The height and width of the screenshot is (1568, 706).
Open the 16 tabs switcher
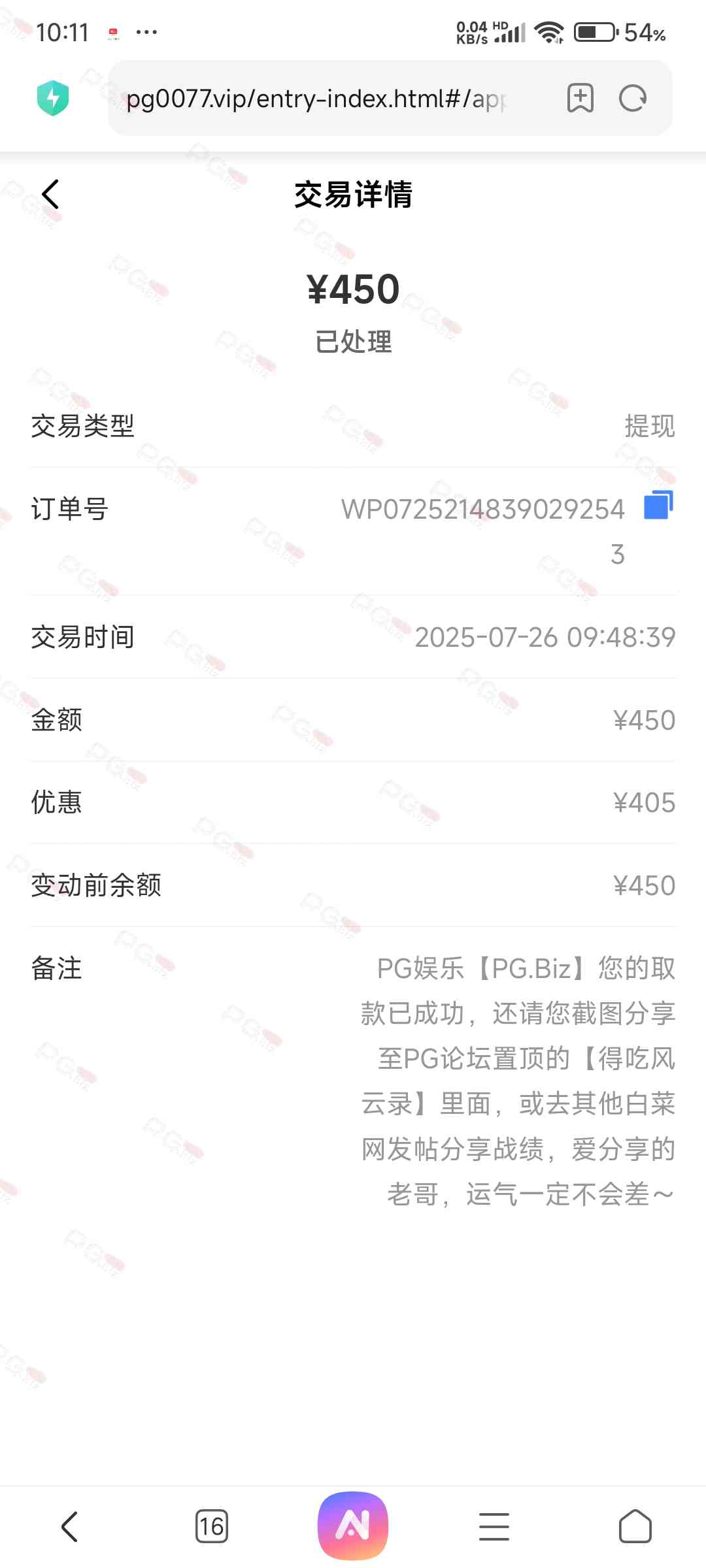pyautogui.click(x=211, y=1527)
